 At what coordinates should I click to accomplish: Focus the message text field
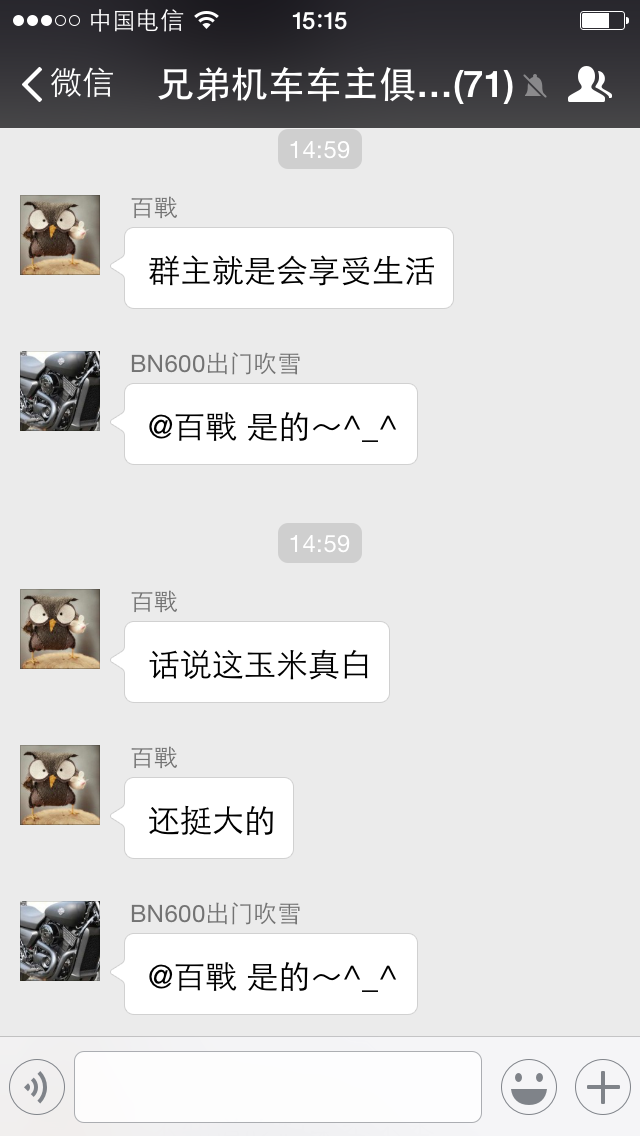pos(278,1087)
